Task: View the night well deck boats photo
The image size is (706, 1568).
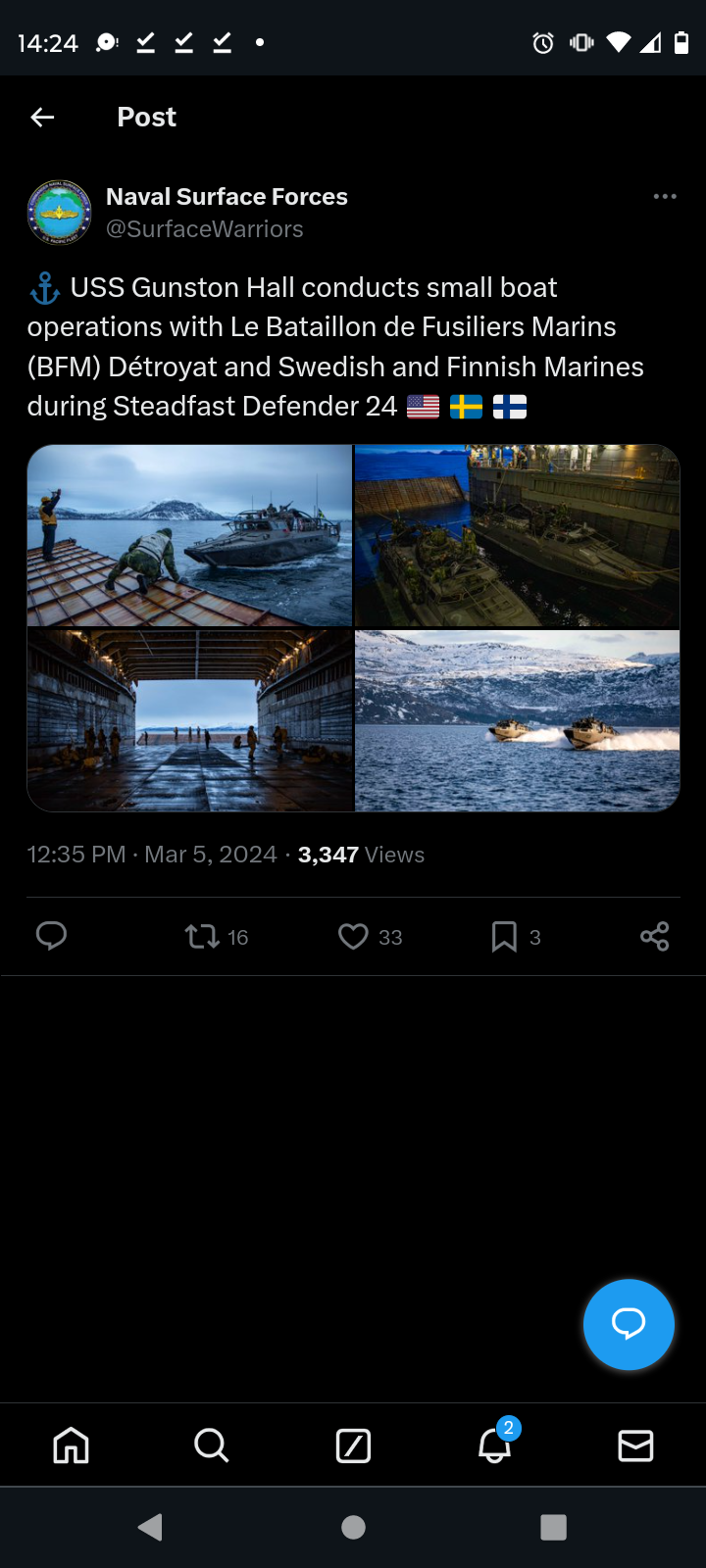Action: 517,535
